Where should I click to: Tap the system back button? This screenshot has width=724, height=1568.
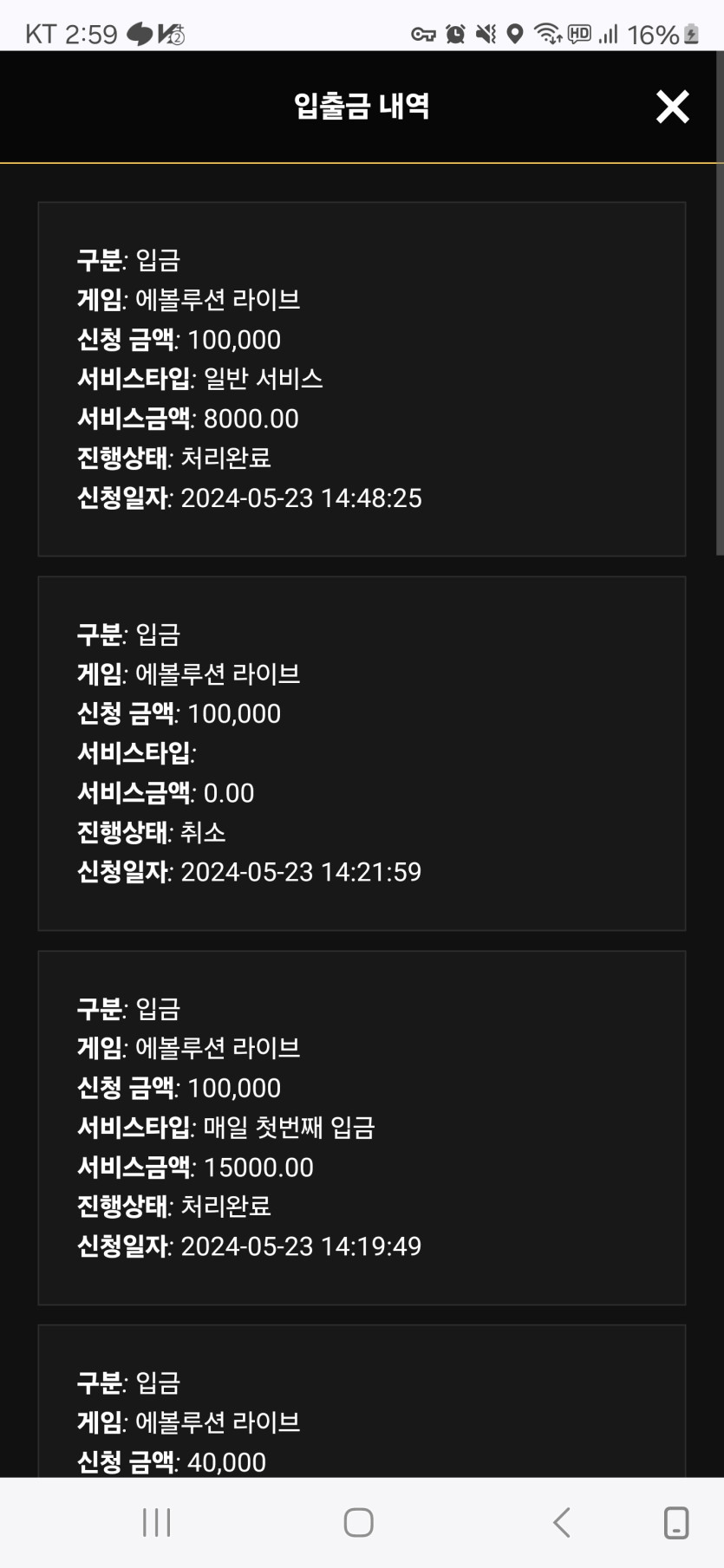[x=562, y=1522]
